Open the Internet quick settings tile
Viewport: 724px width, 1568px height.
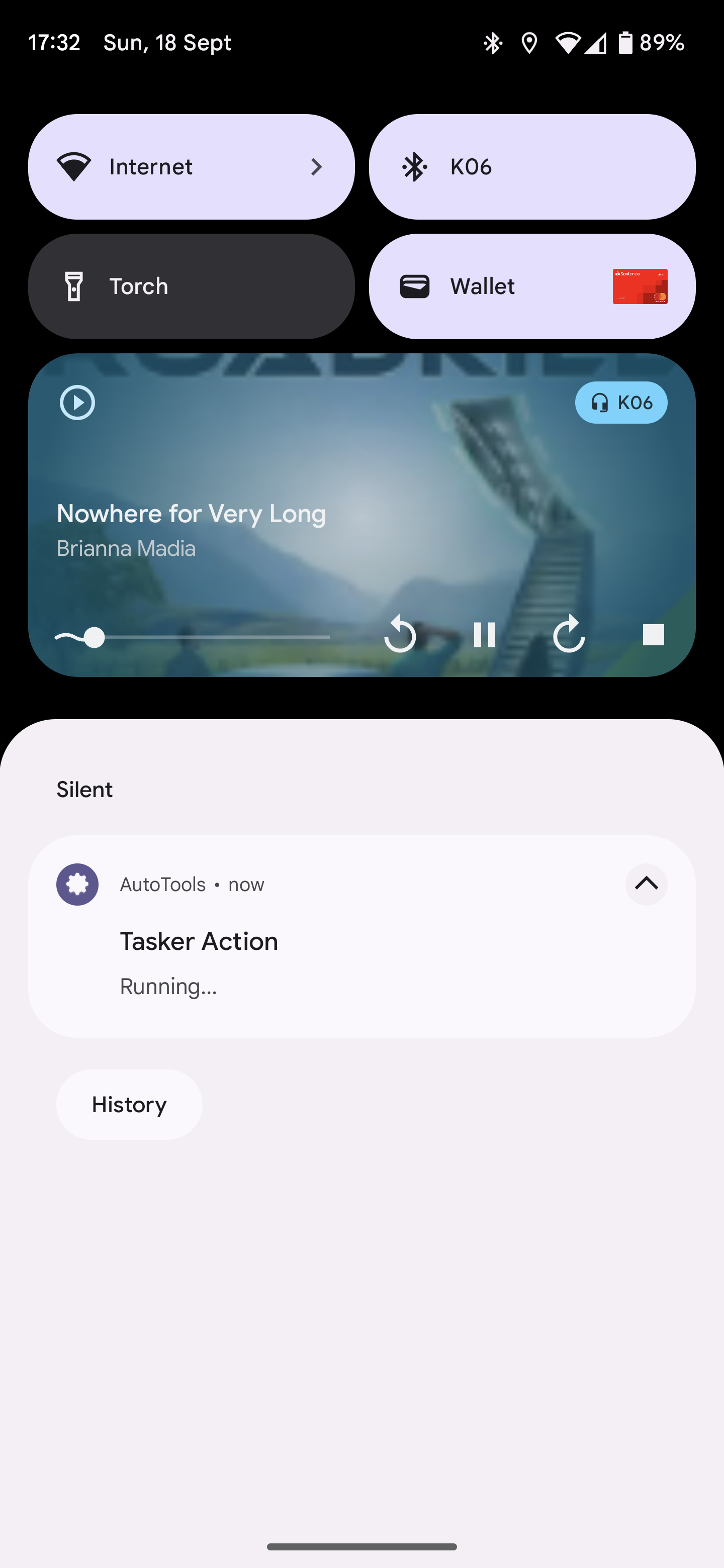point(191,166)
